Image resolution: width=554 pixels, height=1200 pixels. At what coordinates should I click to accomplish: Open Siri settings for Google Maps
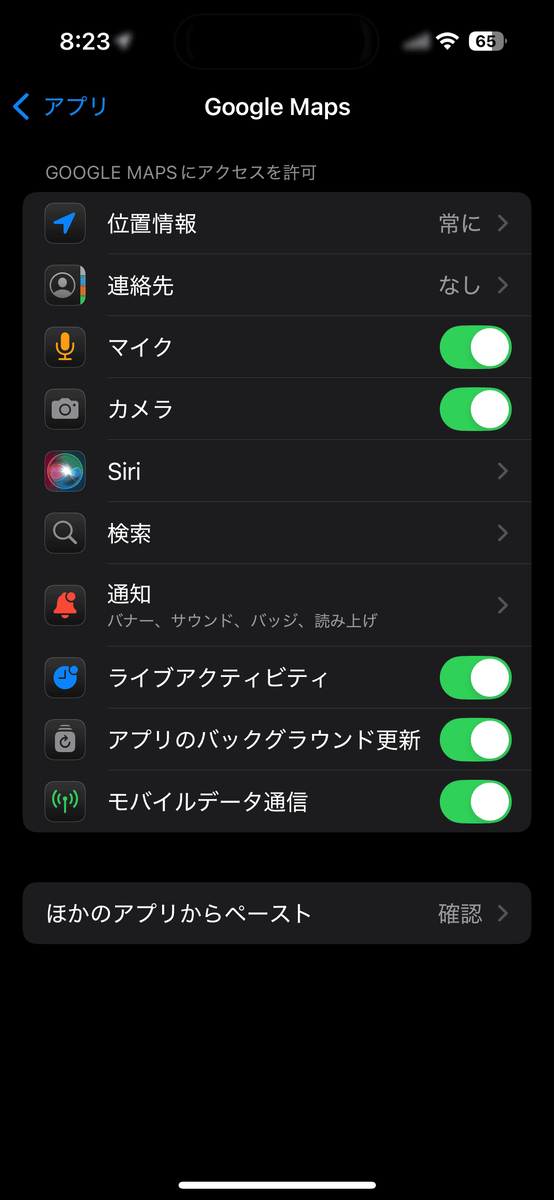click(277, 471)
